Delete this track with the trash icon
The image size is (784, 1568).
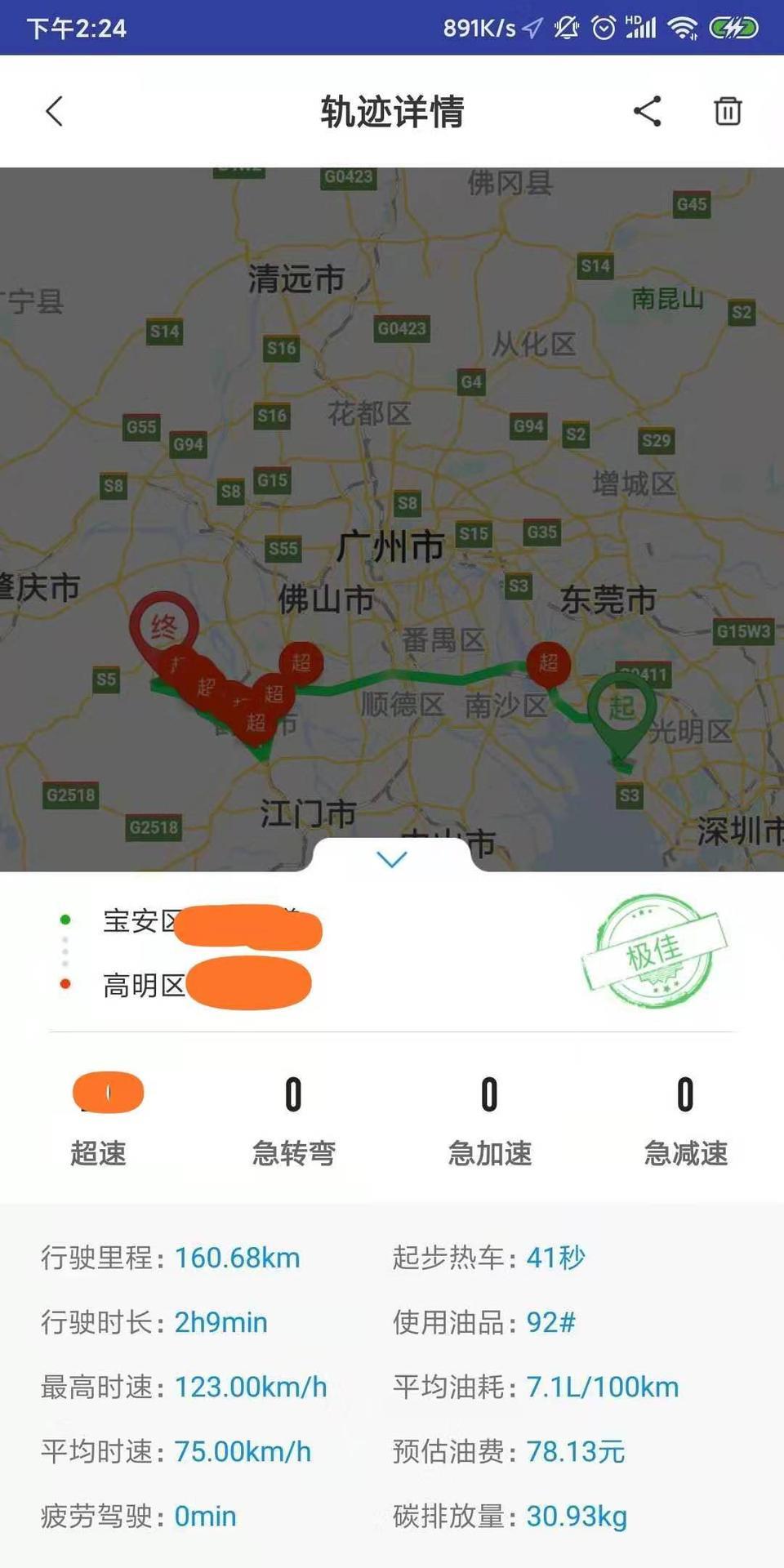pyautogui.click(x=728, y=111)
